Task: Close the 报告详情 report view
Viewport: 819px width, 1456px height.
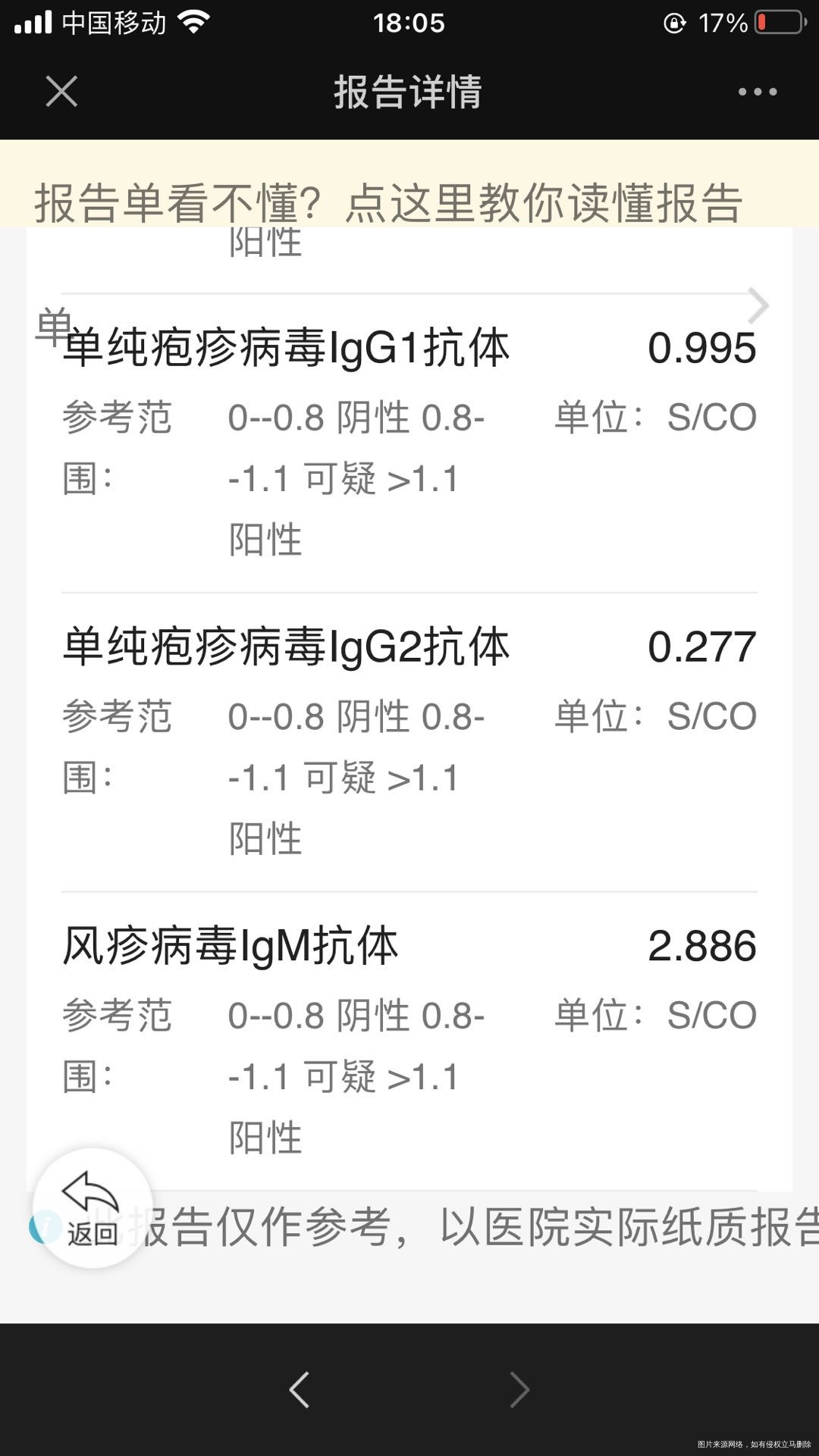Action: [62, 91]
